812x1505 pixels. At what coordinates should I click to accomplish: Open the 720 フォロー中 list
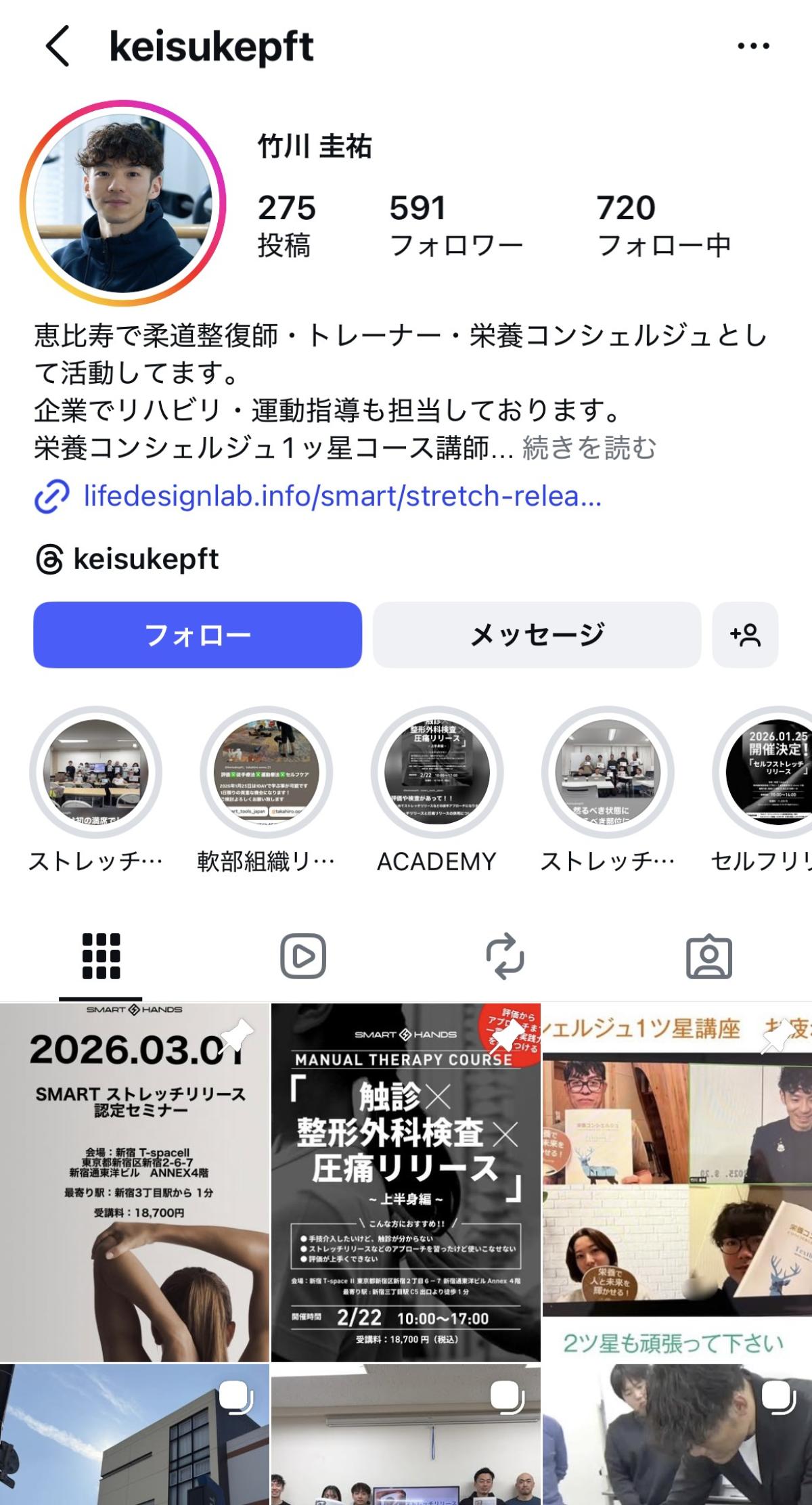pyautogui.click(x=663, y=225)
